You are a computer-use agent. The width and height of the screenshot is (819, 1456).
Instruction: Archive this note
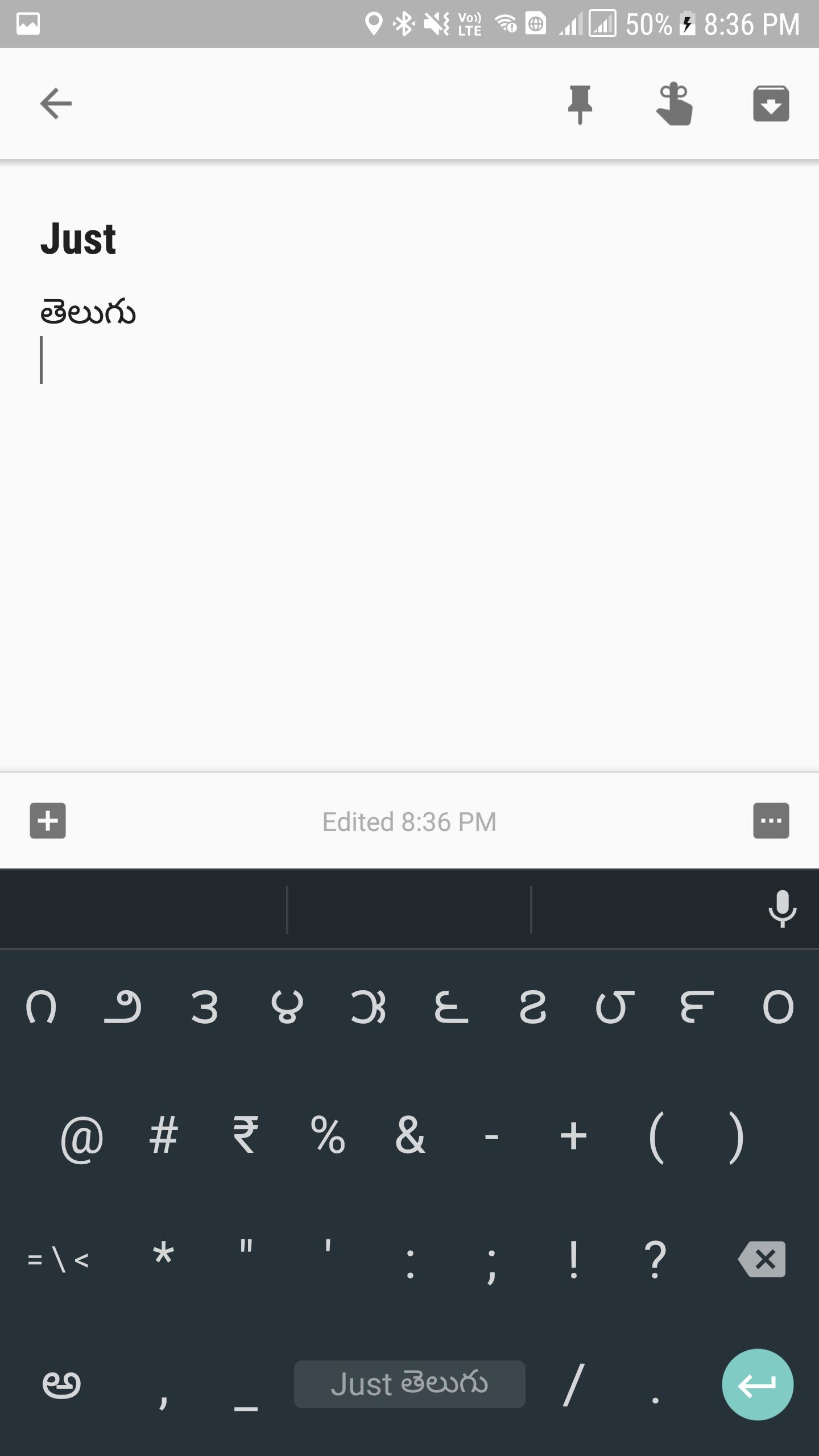[771, 105]
